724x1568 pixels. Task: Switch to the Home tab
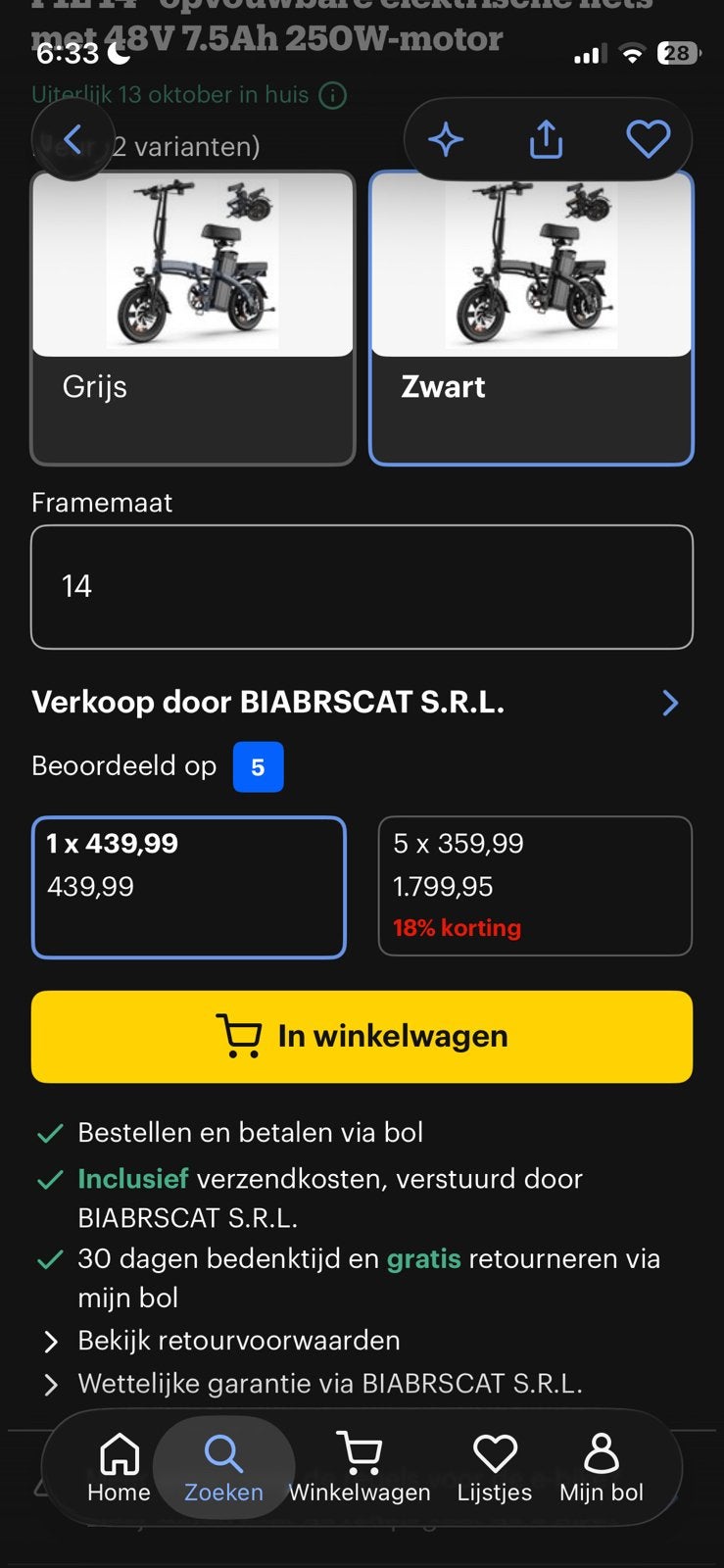119,1467
